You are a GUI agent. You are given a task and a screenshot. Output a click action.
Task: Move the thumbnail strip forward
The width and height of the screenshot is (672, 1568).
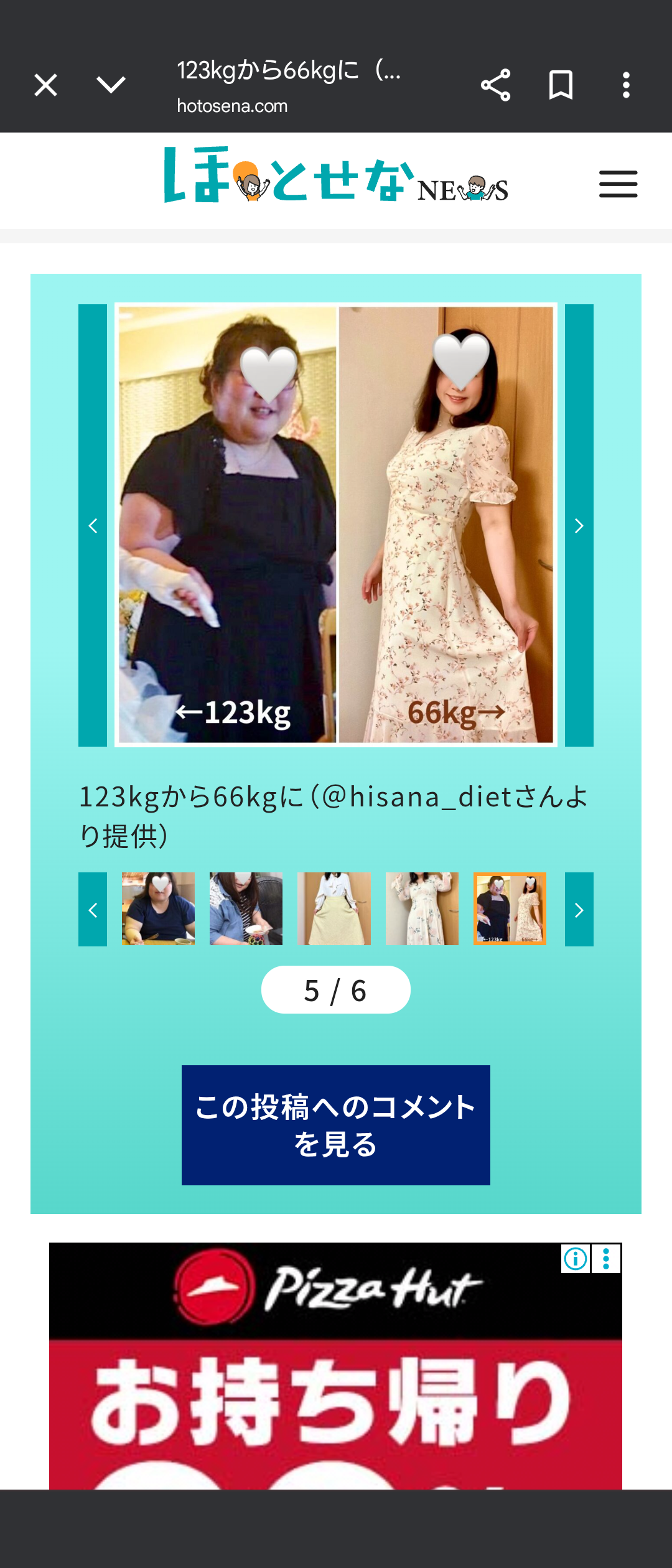point(579,910)
